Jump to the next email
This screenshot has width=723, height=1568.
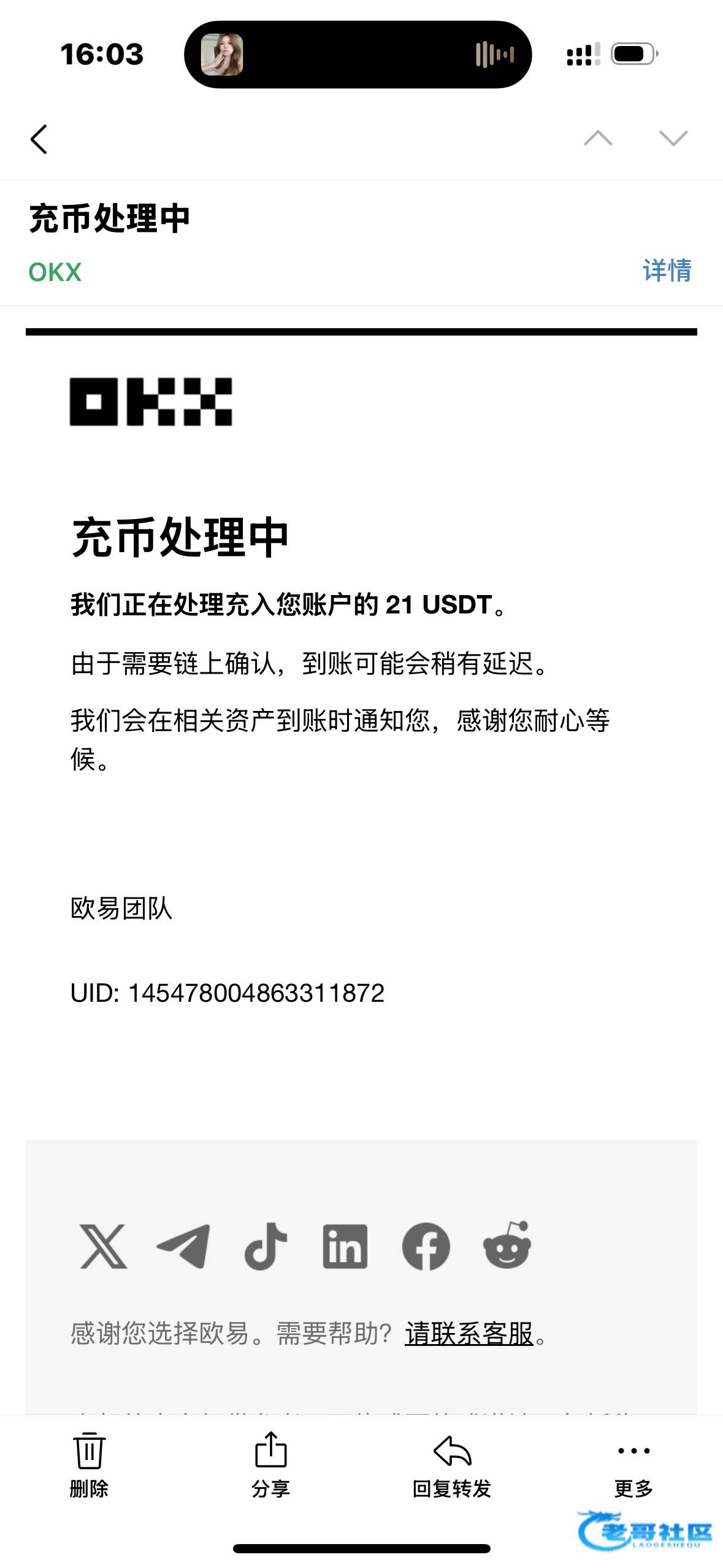pyautogui.click(x=673, y=138)
